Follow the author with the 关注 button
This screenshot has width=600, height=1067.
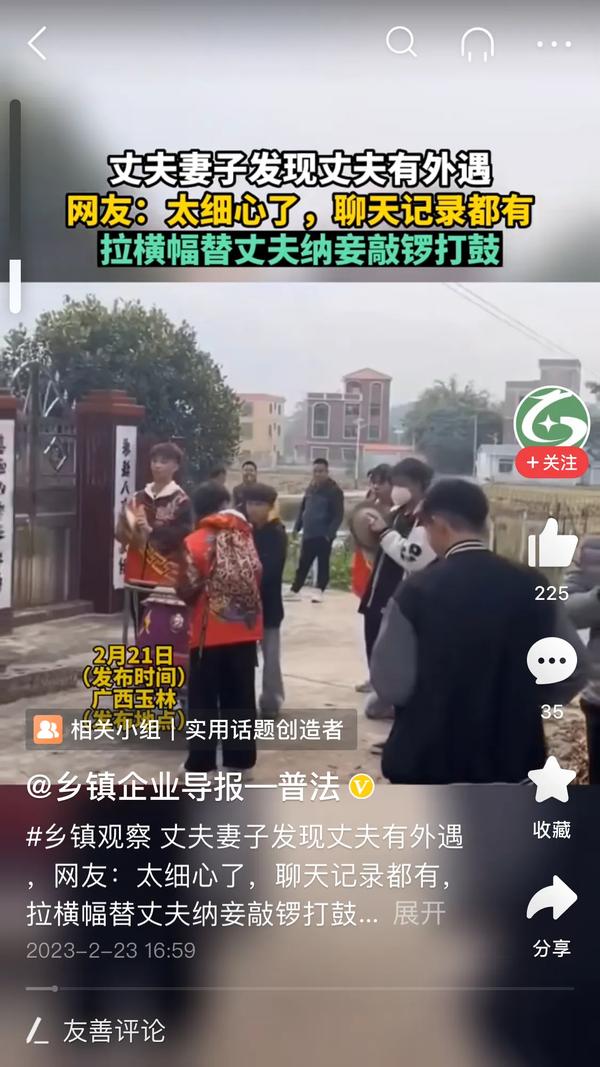(552, 462)
